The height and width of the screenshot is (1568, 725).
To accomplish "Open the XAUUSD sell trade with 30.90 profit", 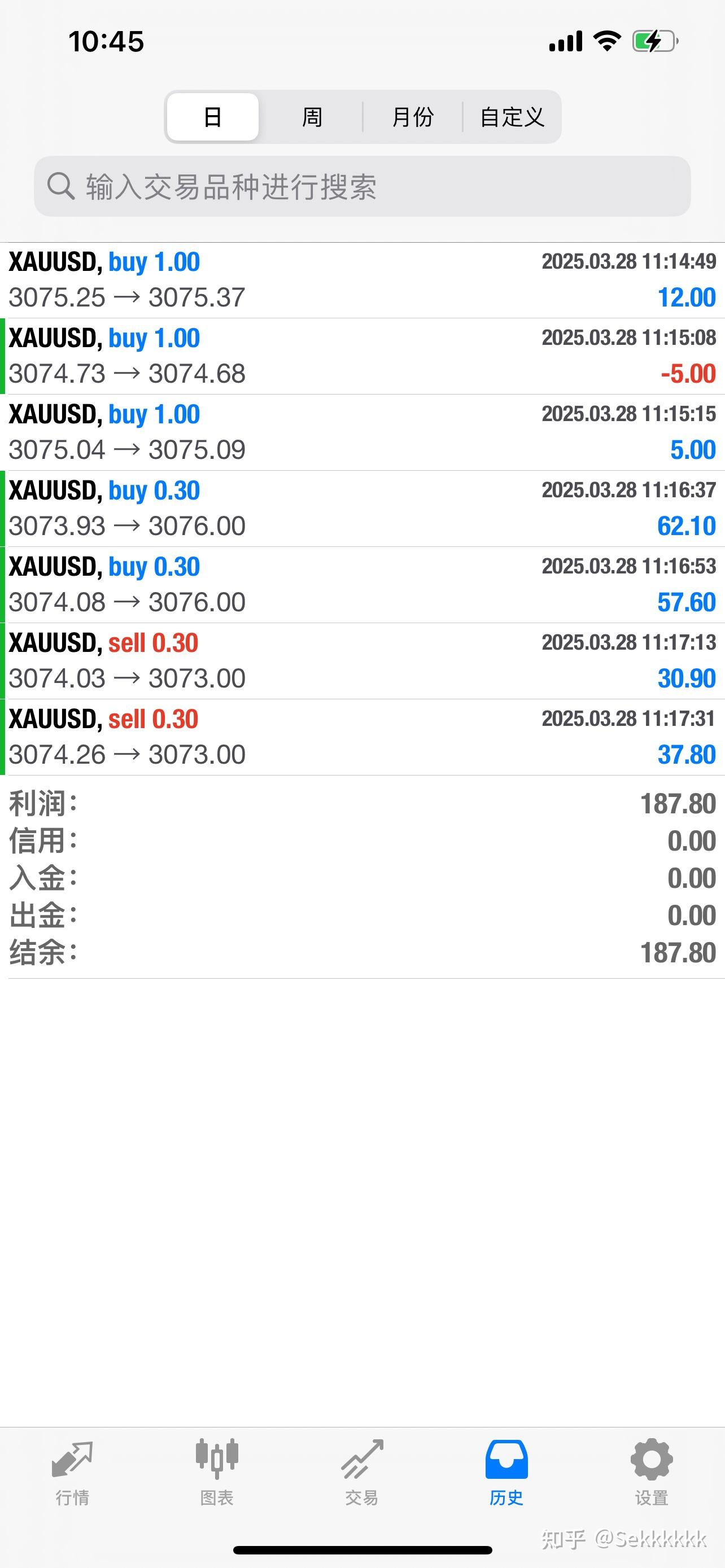I will [362, 660].
